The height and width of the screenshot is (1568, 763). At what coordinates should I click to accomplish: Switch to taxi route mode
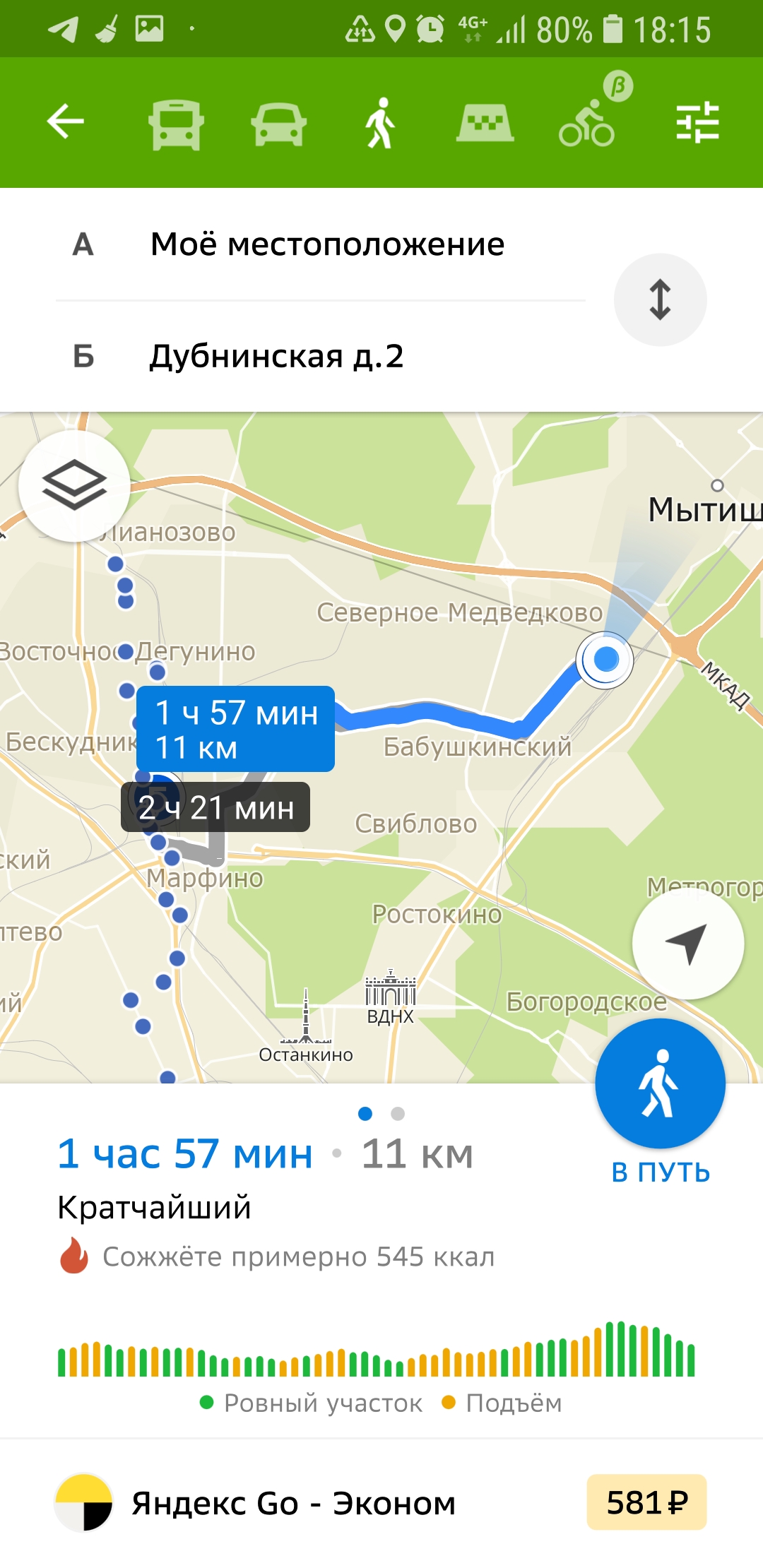click(x=485, y=124)
